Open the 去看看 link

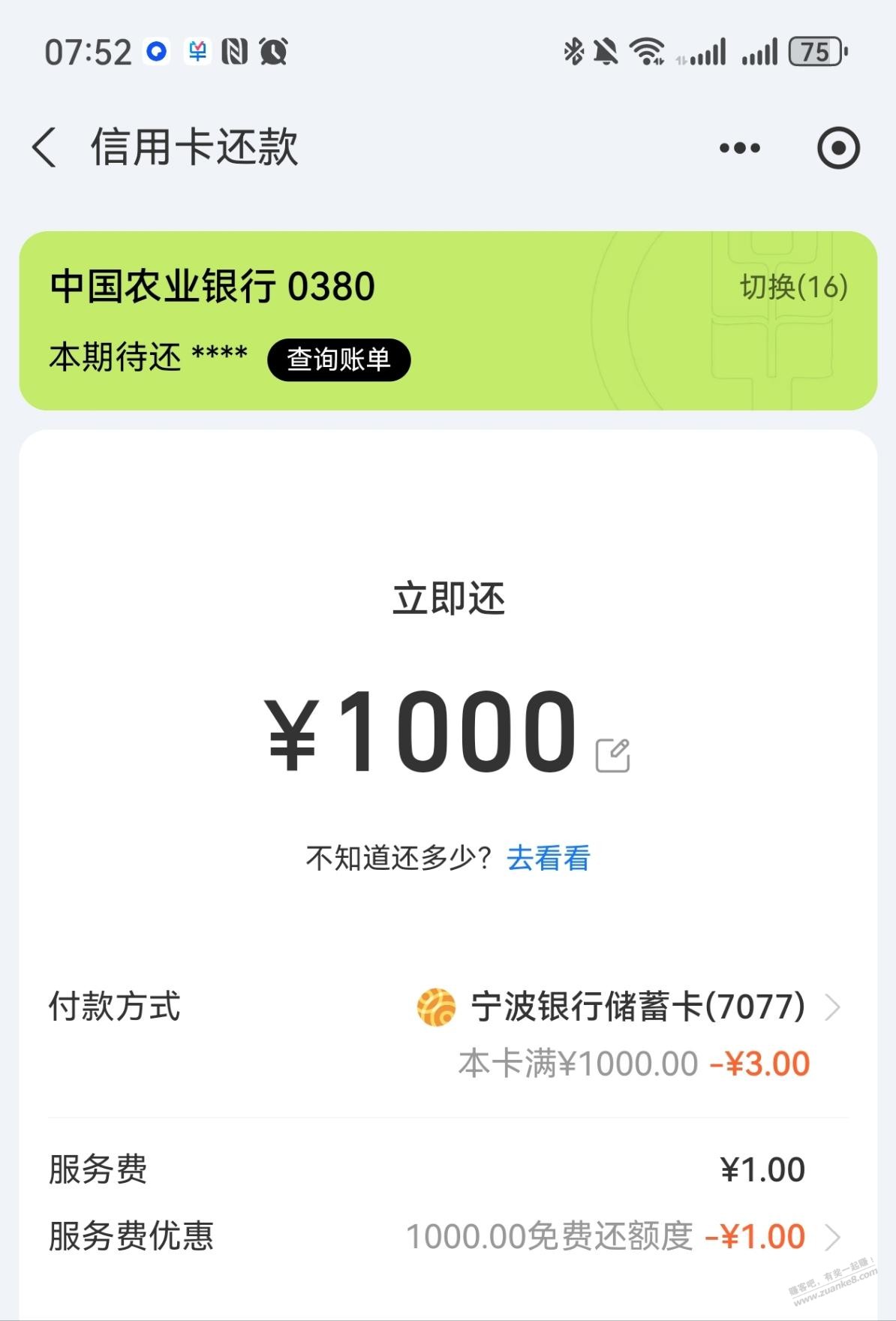pyautogui.click(x=548, y=858)
